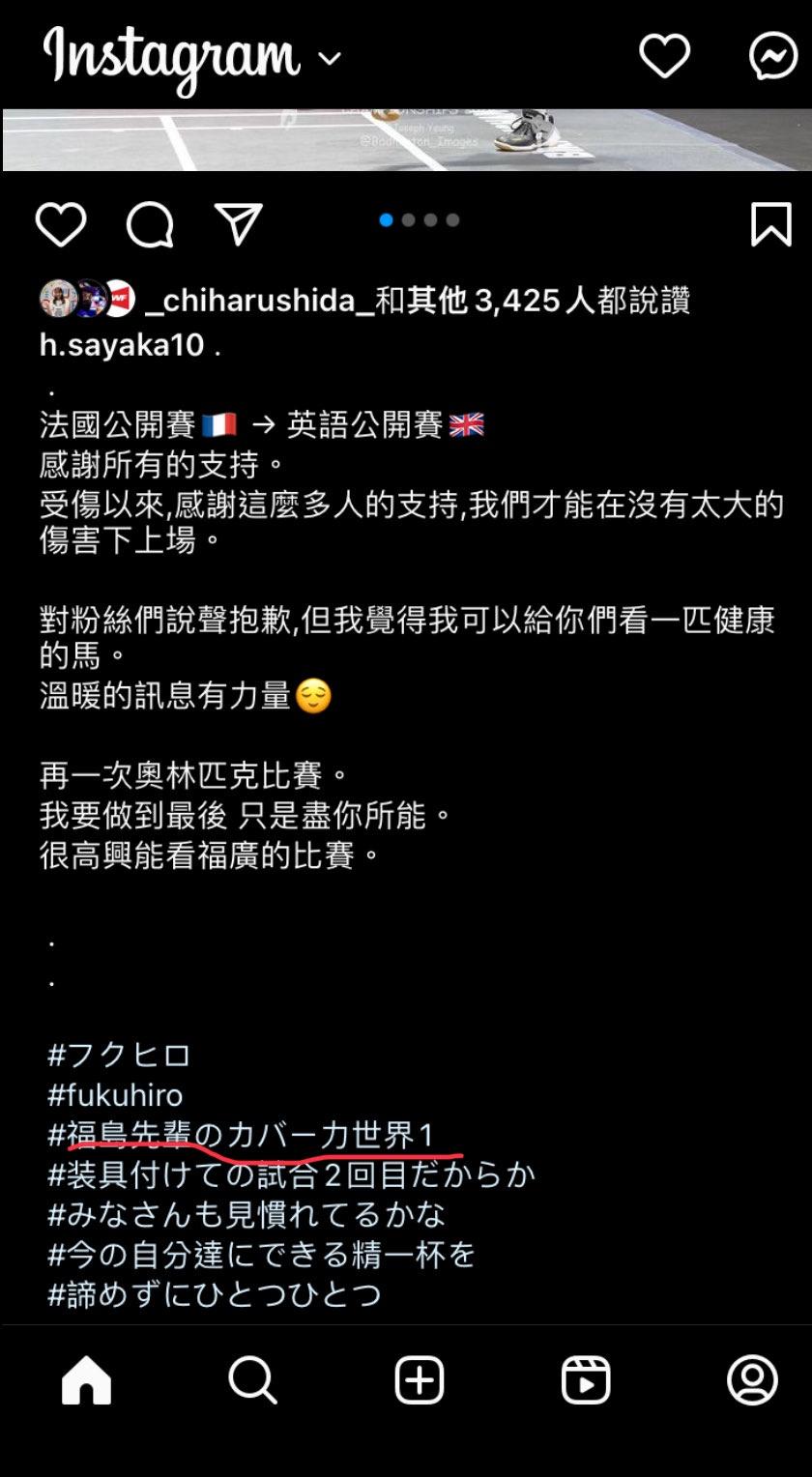Open Messenger direct messages

coord(773,56)
